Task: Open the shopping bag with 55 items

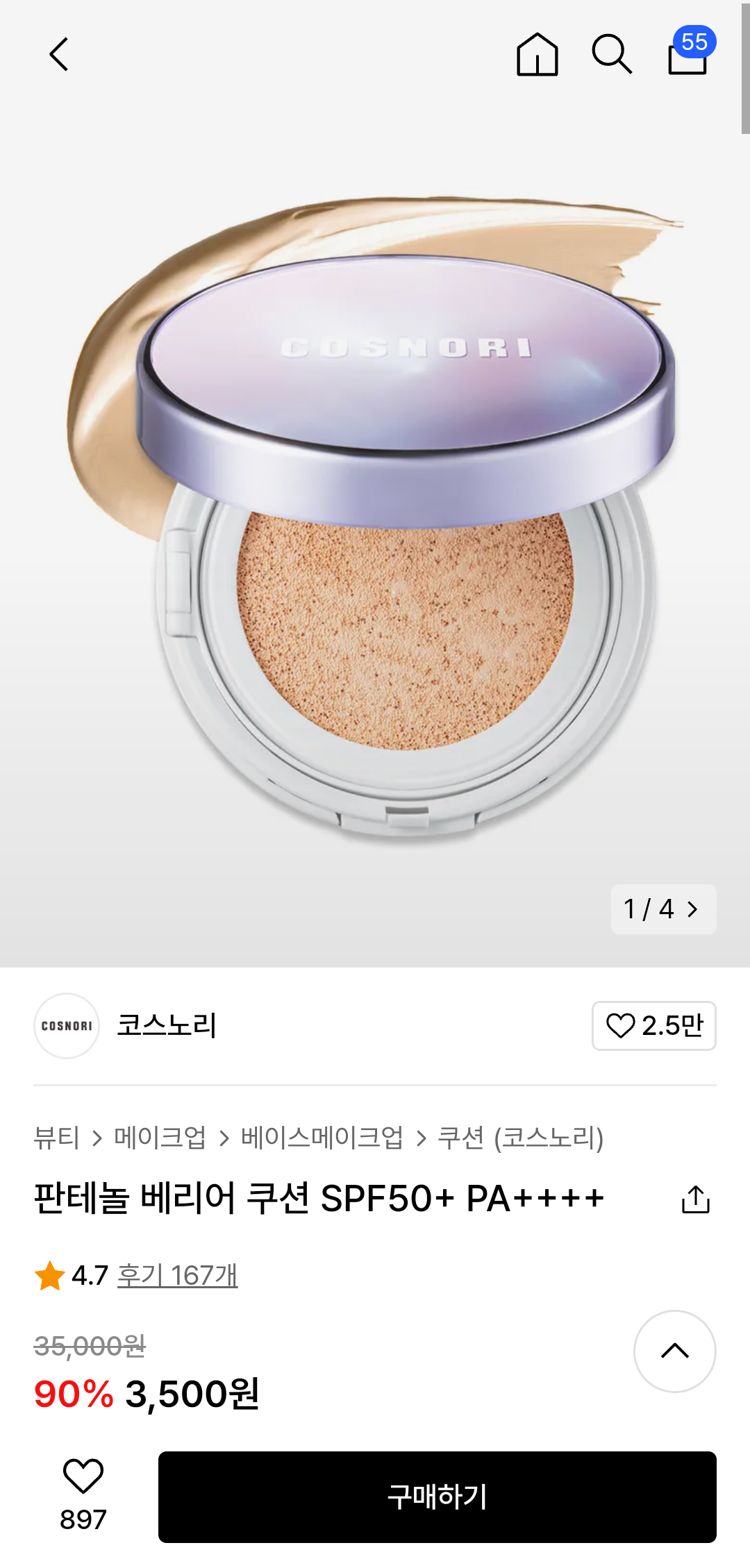Action: point(687,56)
